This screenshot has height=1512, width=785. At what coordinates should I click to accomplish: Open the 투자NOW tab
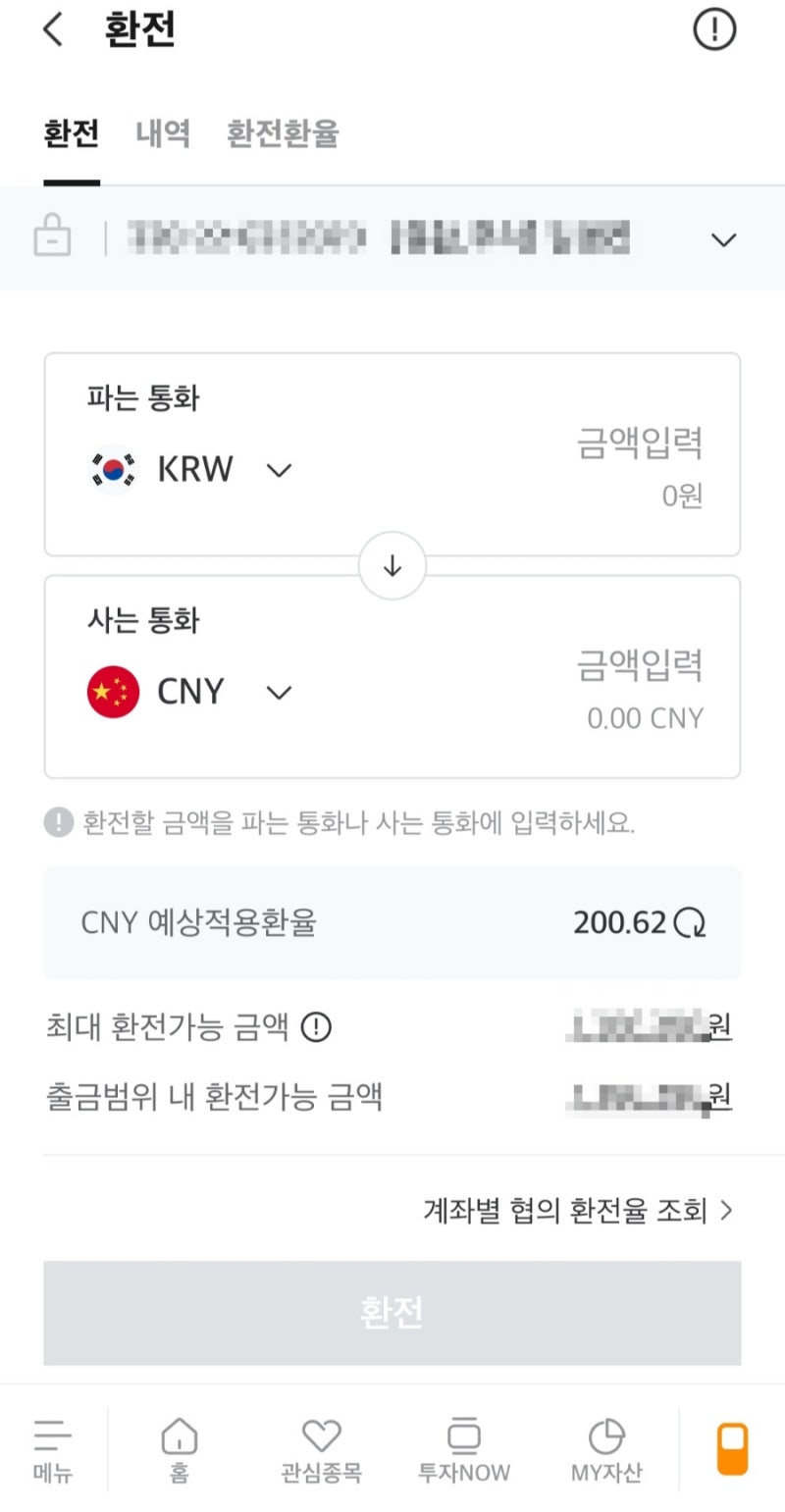[x=464, y=1449]
